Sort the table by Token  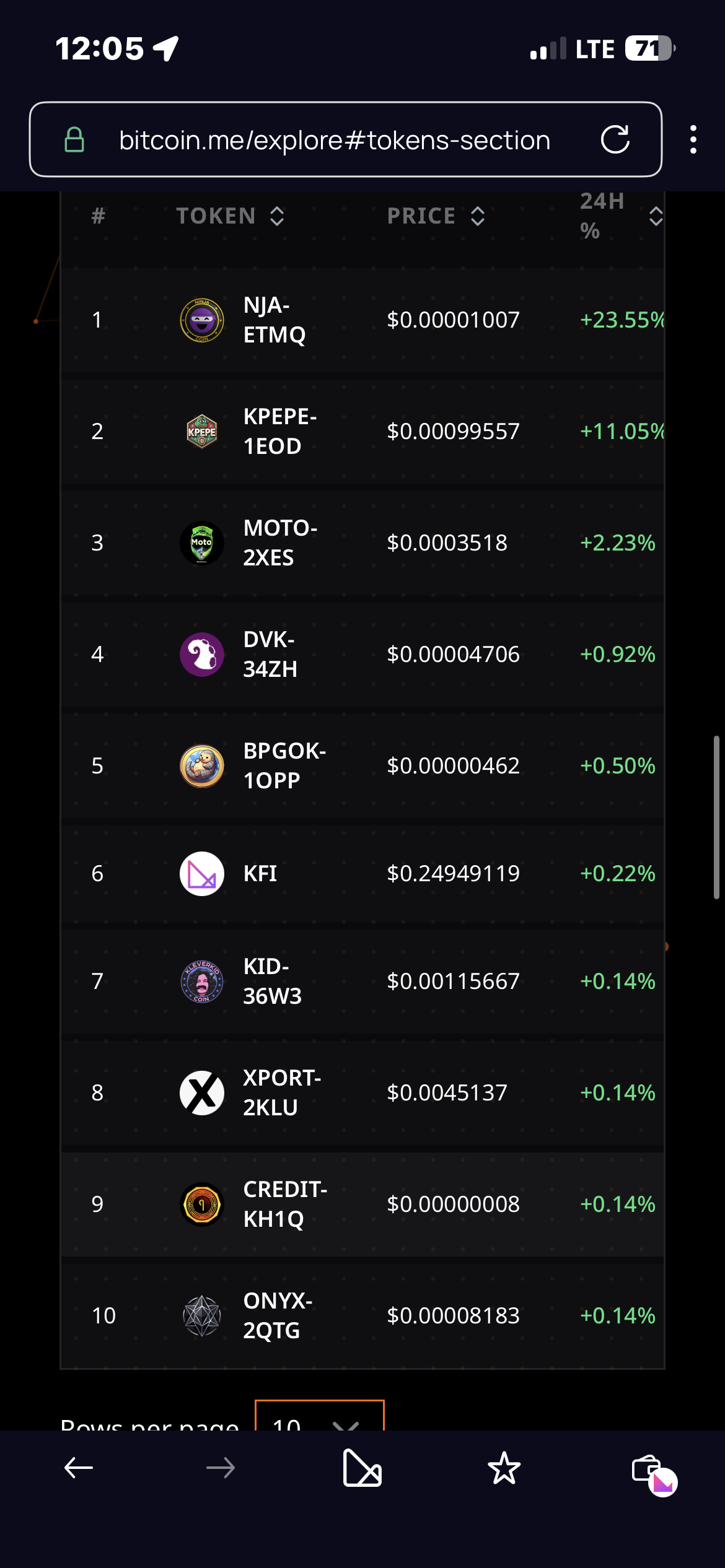click(x=231, y=216)
